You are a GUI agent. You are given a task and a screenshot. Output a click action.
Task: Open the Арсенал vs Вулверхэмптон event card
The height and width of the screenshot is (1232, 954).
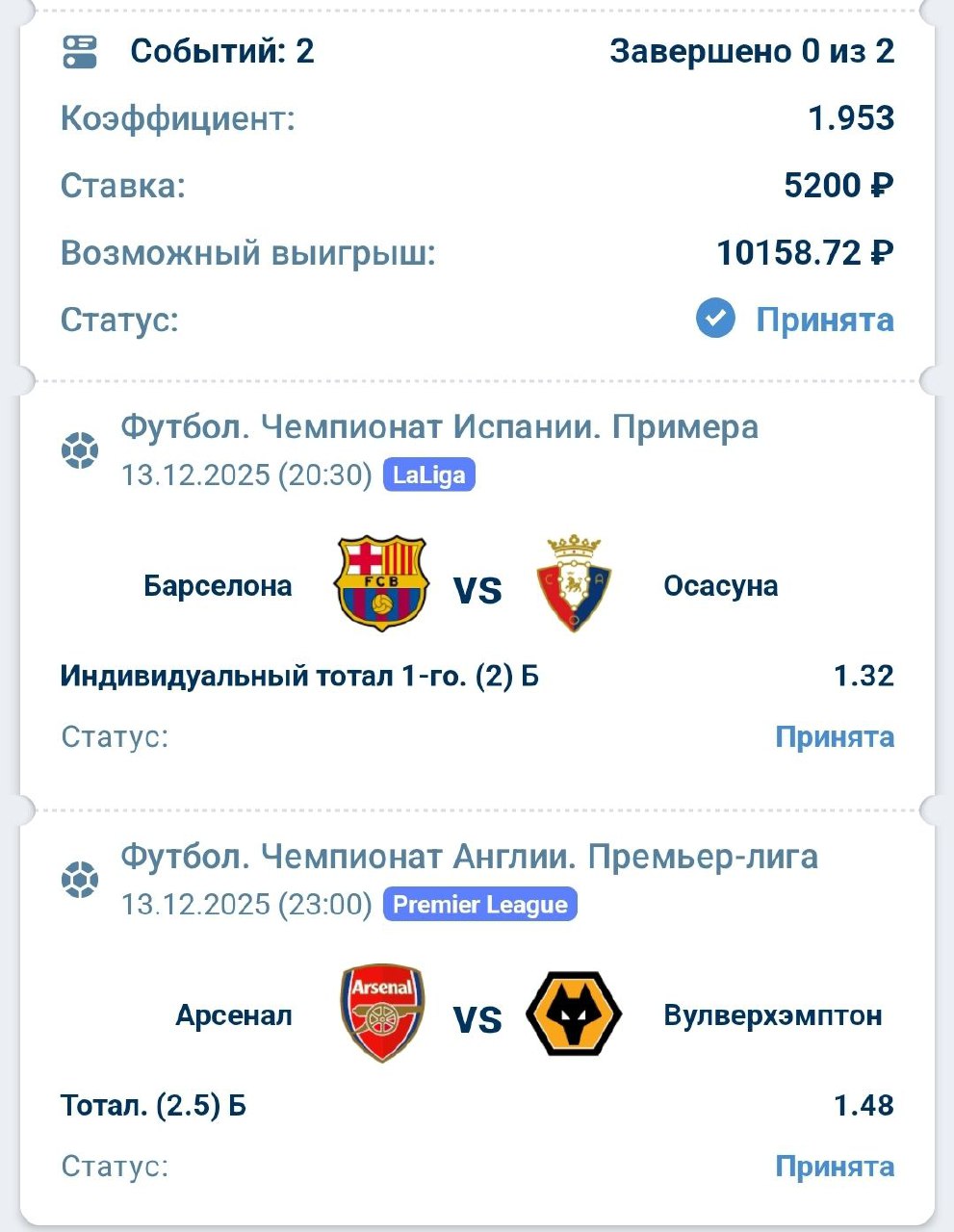click(x=477, y=1015)
